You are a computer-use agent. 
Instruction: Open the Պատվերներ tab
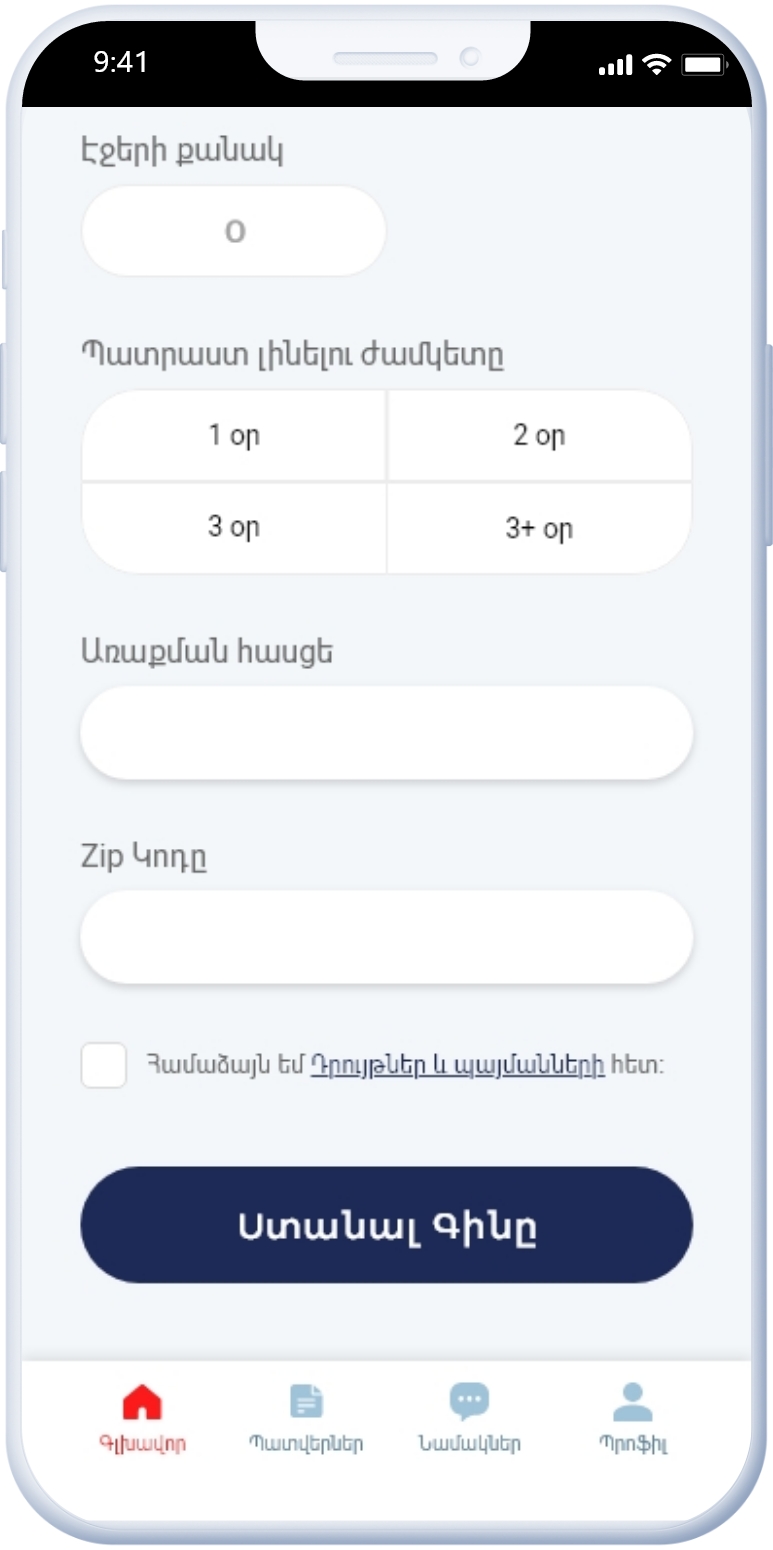click(306, 1417)
